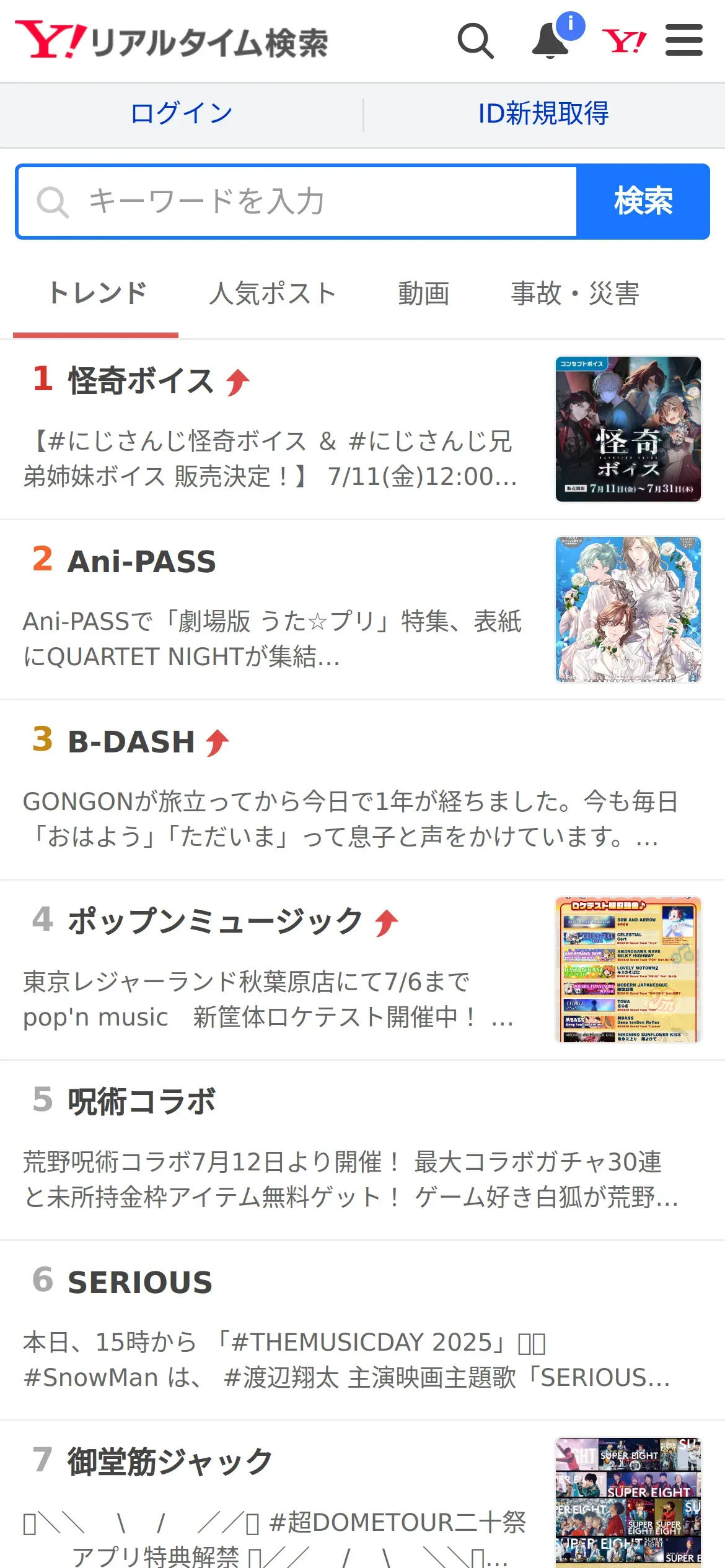725x1568 pixels.
Task: Switch to the 動画 tab
Action: coord(424,294)
